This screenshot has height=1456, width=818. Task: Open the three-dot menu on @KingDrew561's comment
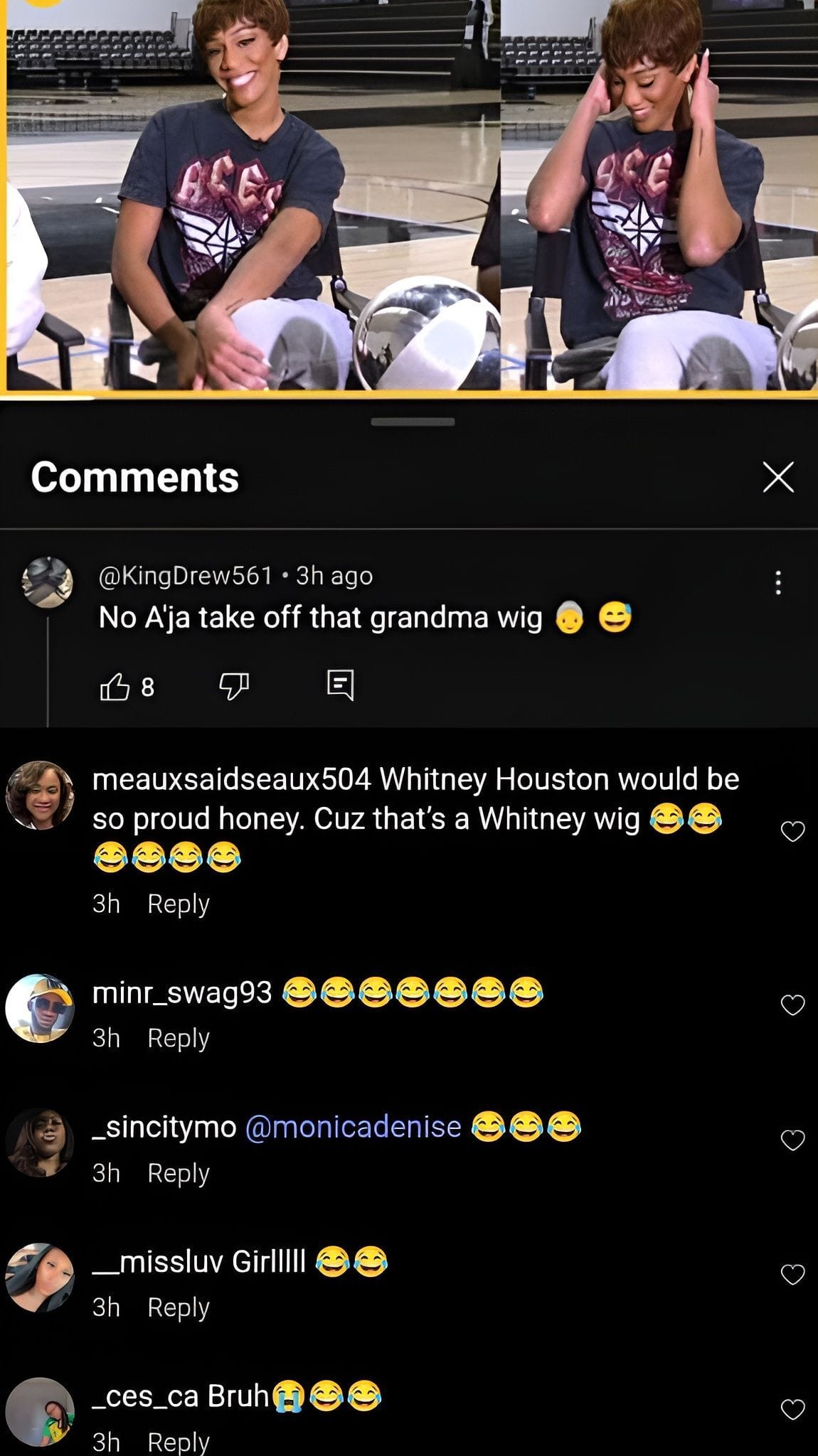[777, 583]
